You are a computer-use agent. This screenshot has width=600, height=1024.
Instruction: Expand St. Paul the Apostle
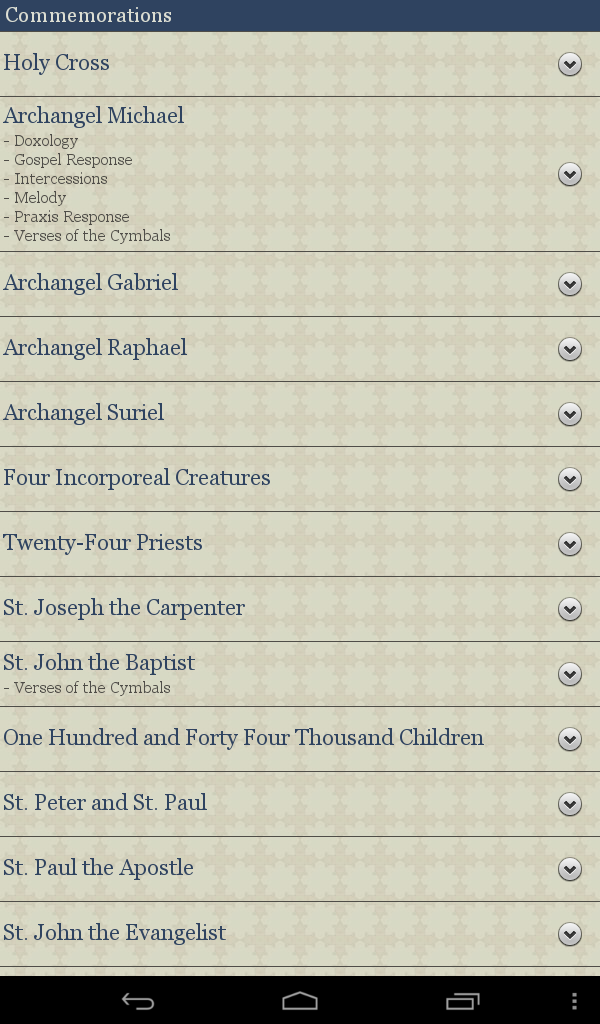point(569,869)
